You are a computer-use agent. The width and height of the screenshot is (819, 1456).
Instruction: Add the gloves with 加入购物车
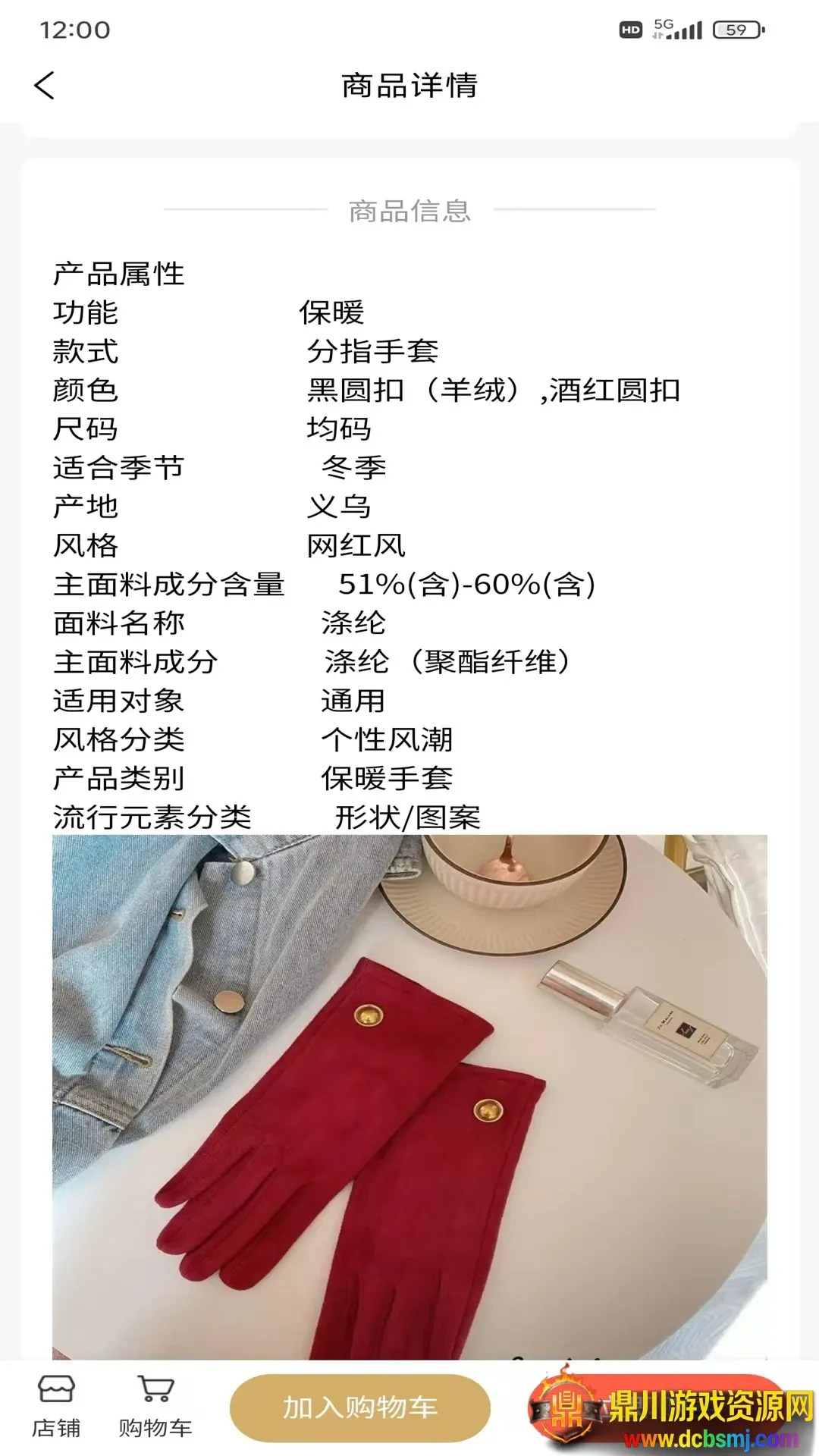pos(360,1408)
